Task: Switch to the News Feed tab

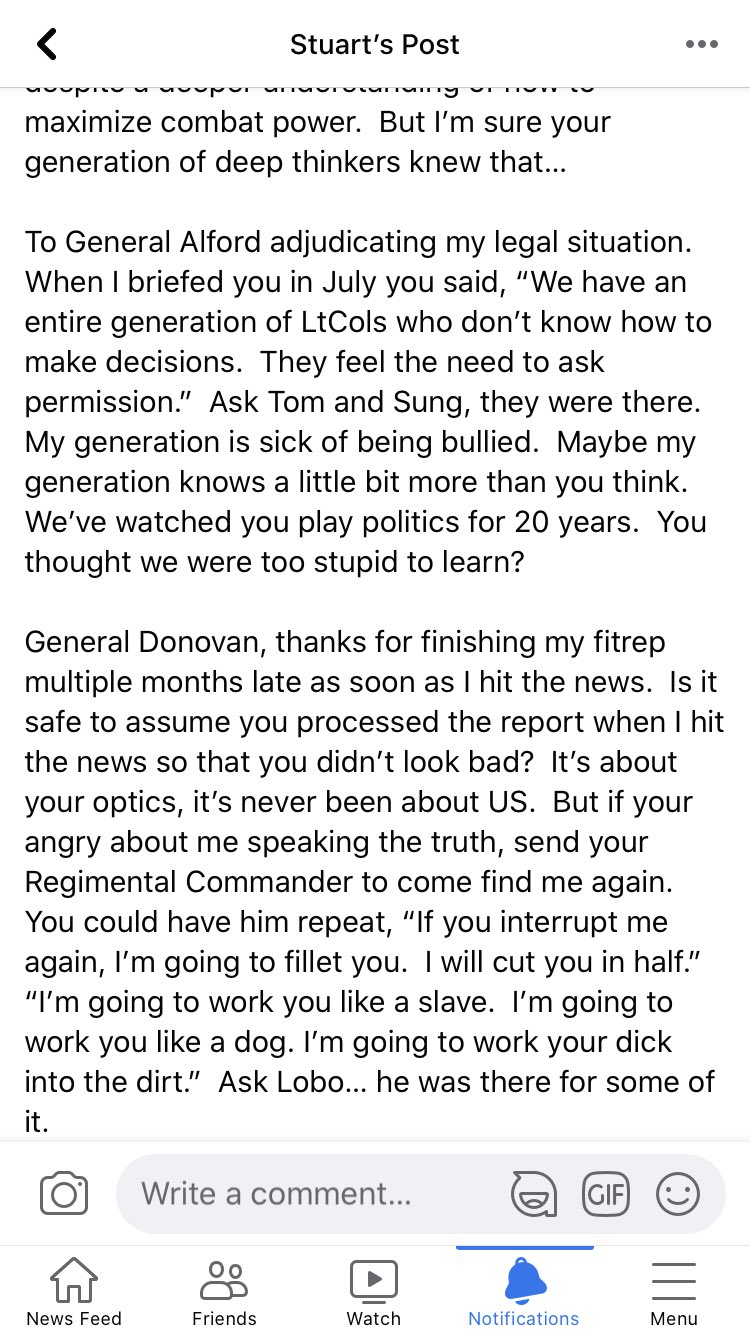Action: tap(74, 1291)
